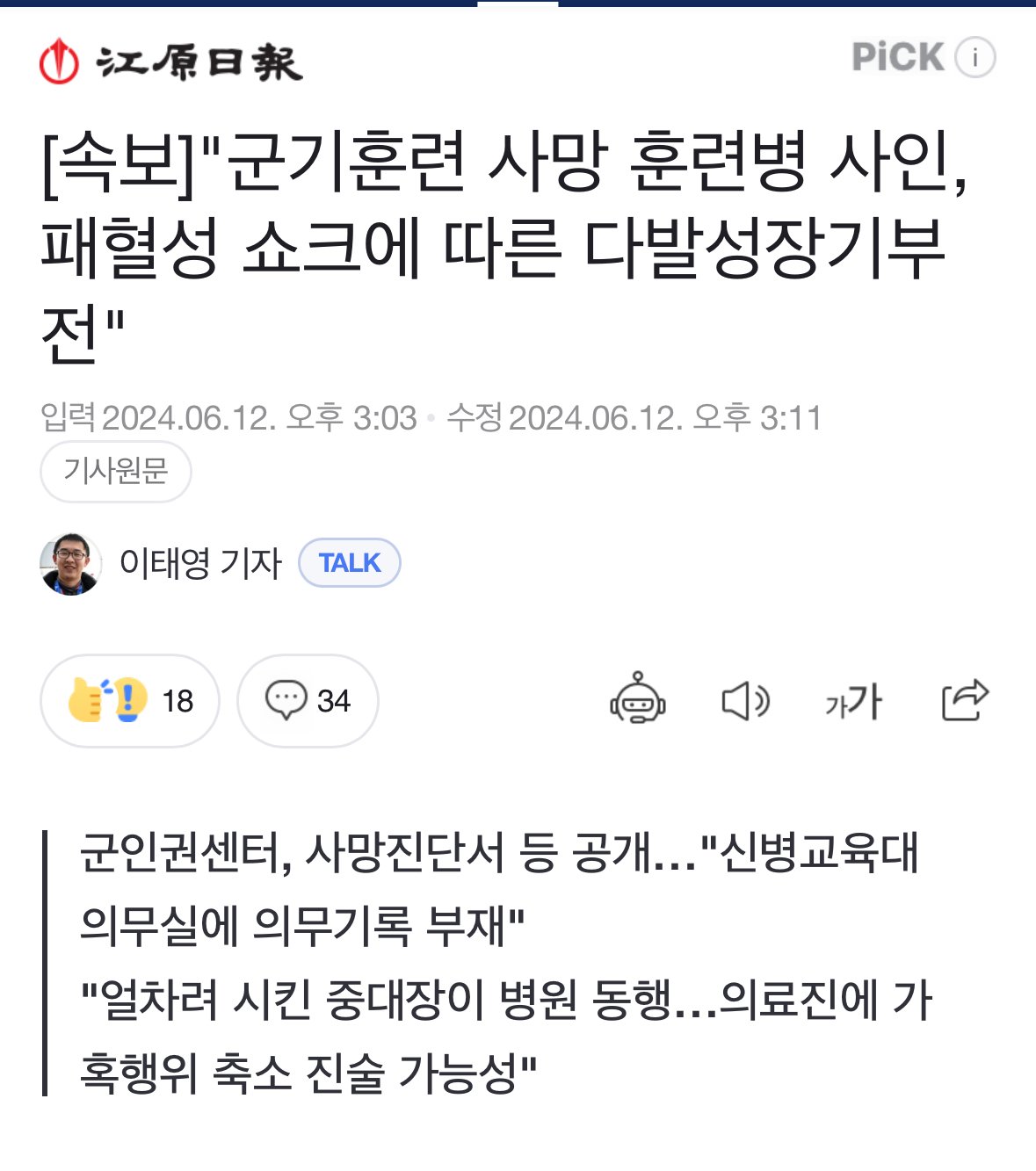Image resolution: width=1036 pixels, height=1171 pixels.
Task: React to article with 18 reactions
Action: click(129, 701)
